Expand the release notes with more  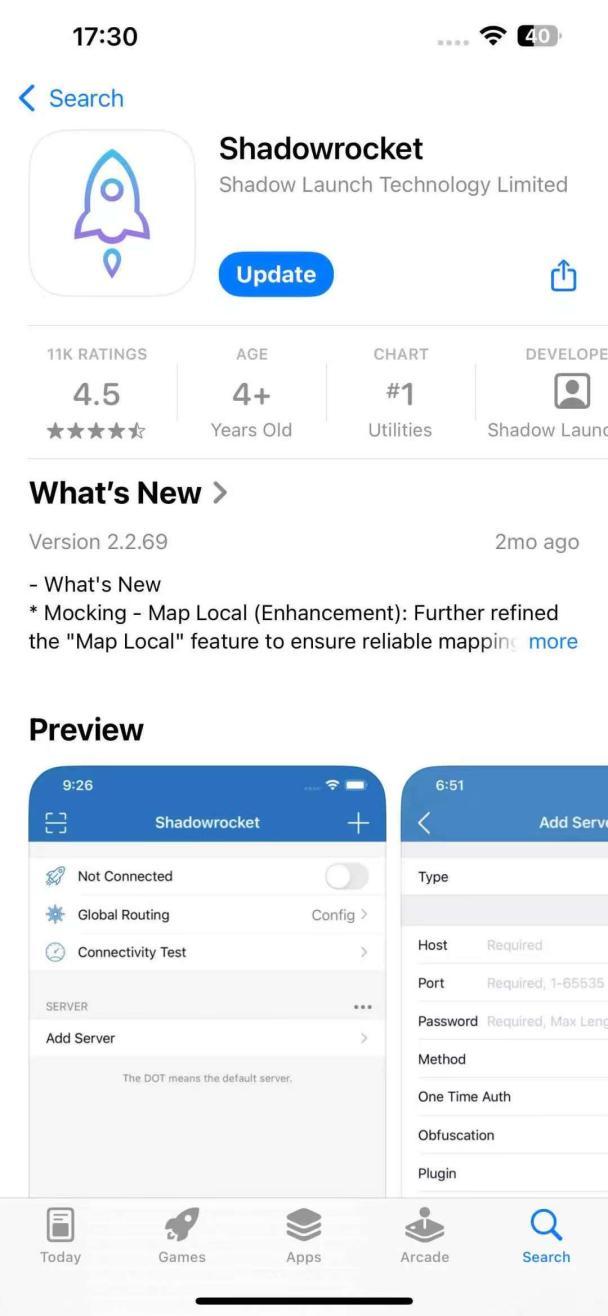pyautogui.click(x=553, y=642)
